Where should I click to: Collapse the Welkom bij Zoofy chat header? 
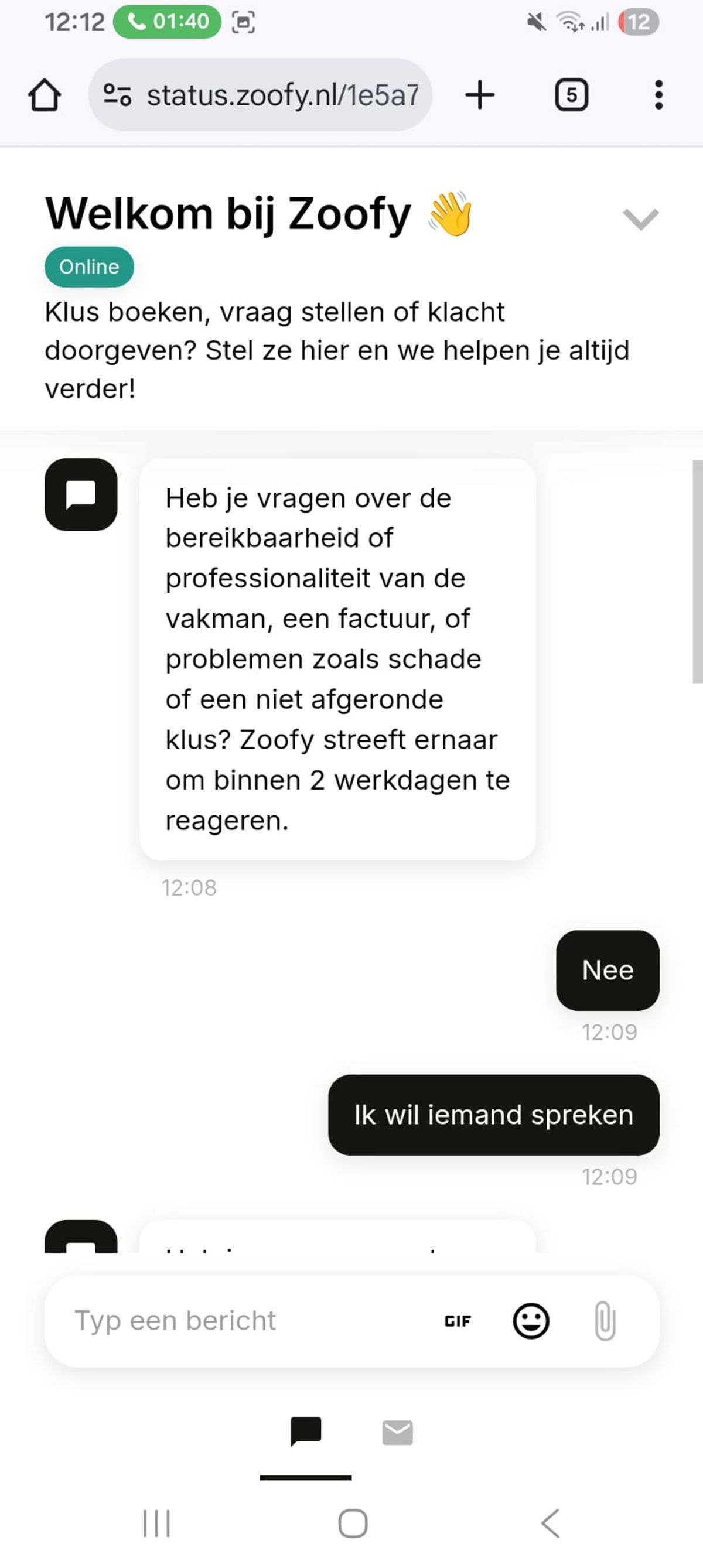coord(640,219)
